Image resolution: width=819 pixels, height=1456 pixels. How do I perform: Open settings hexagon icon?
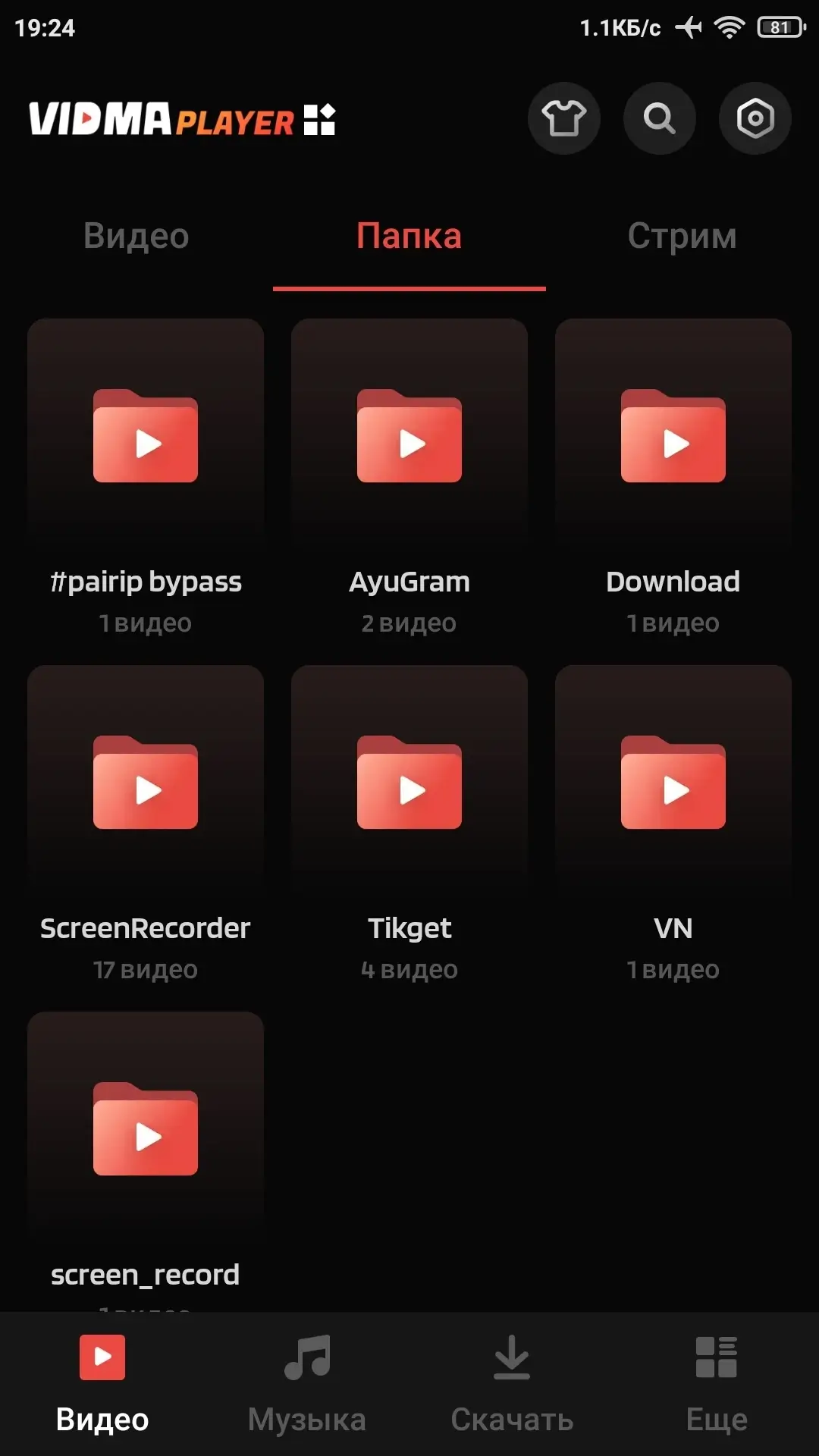pos(755,118)
